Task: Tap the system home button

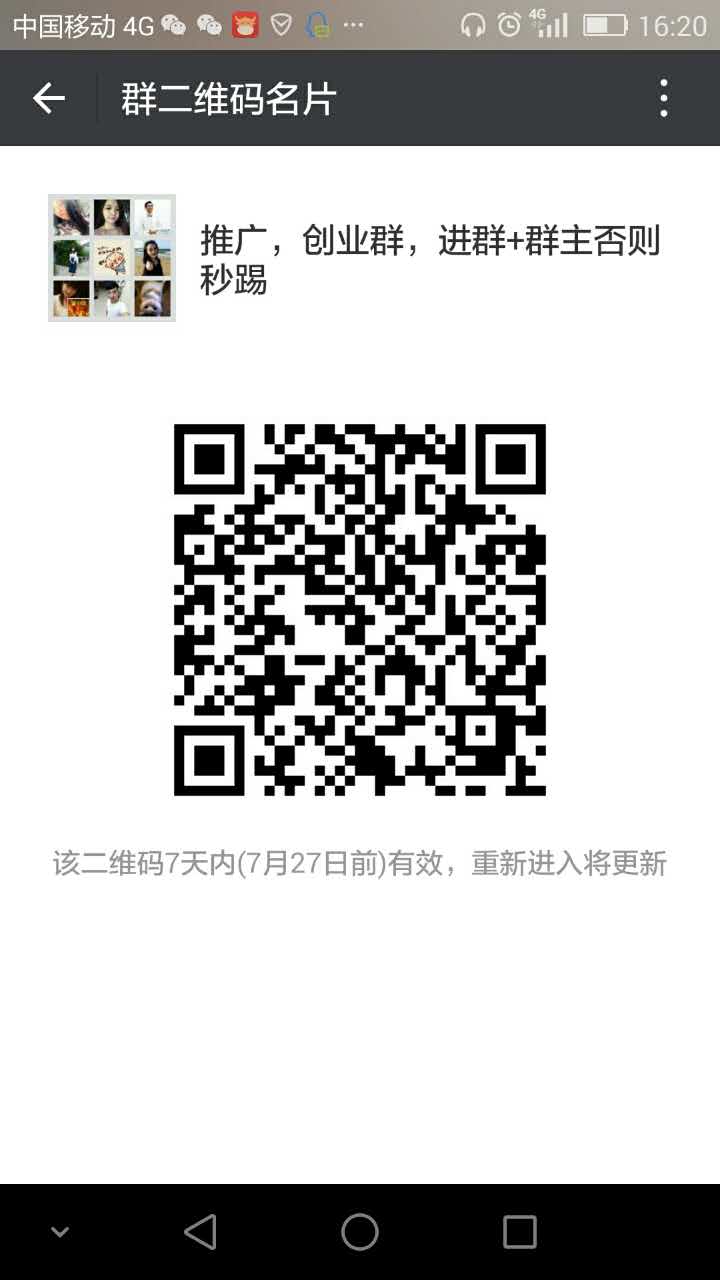Action: (x=360, y=1232)
